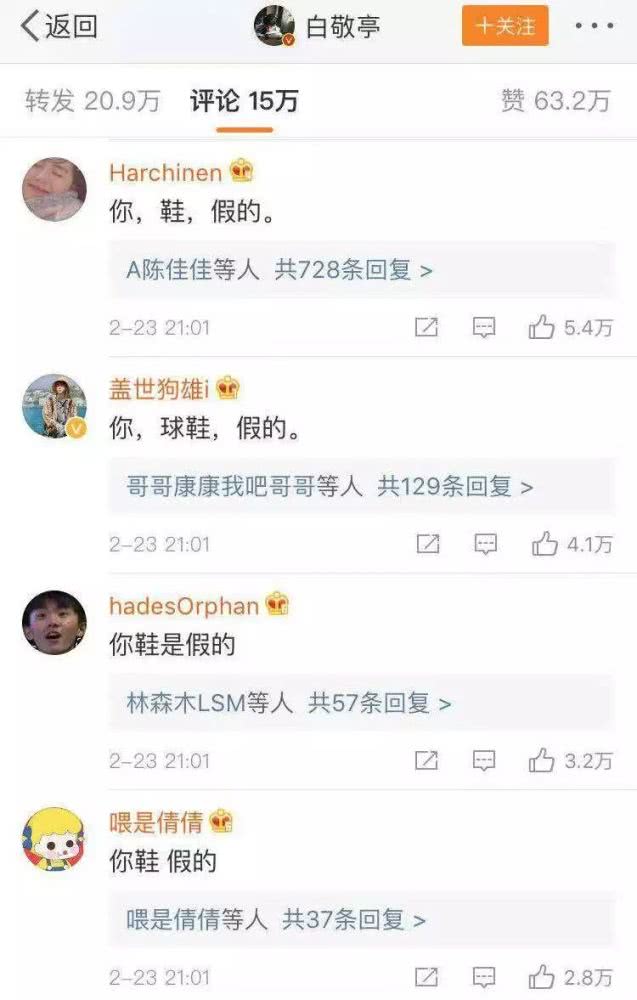Open Harchinen's profile picture
This screenshot has width=637, height=1000.
(54, 188)
